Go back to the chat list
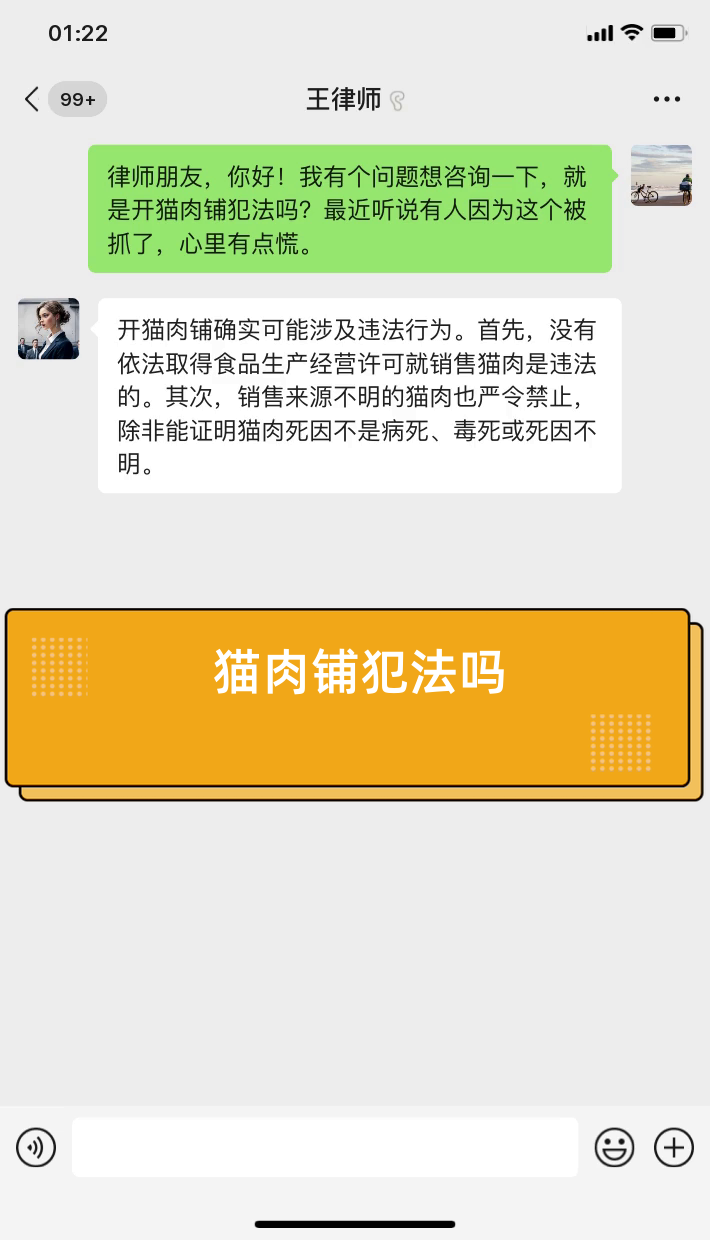This screenshot has height=1240, width=710. click(x=32, y=99)
